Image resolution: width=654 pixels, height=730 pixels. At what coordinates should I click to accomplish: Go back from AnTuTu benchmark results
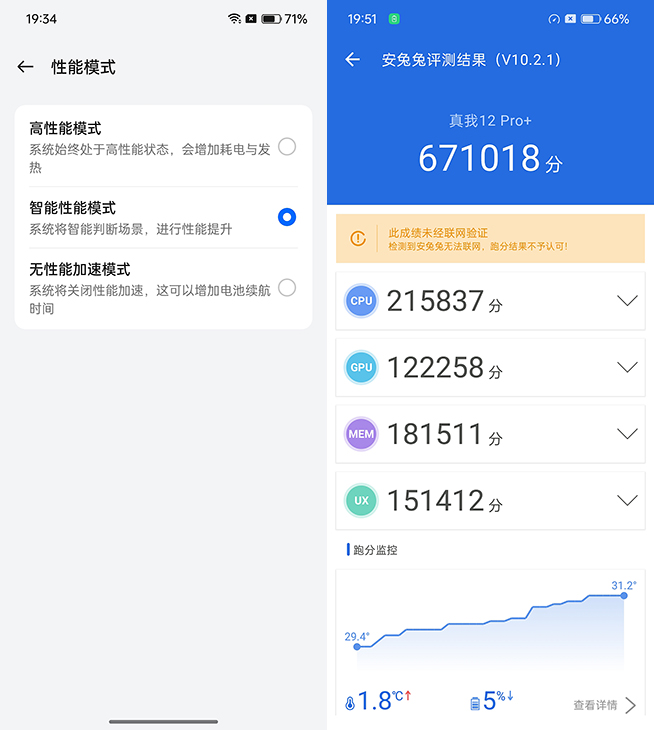352,60
